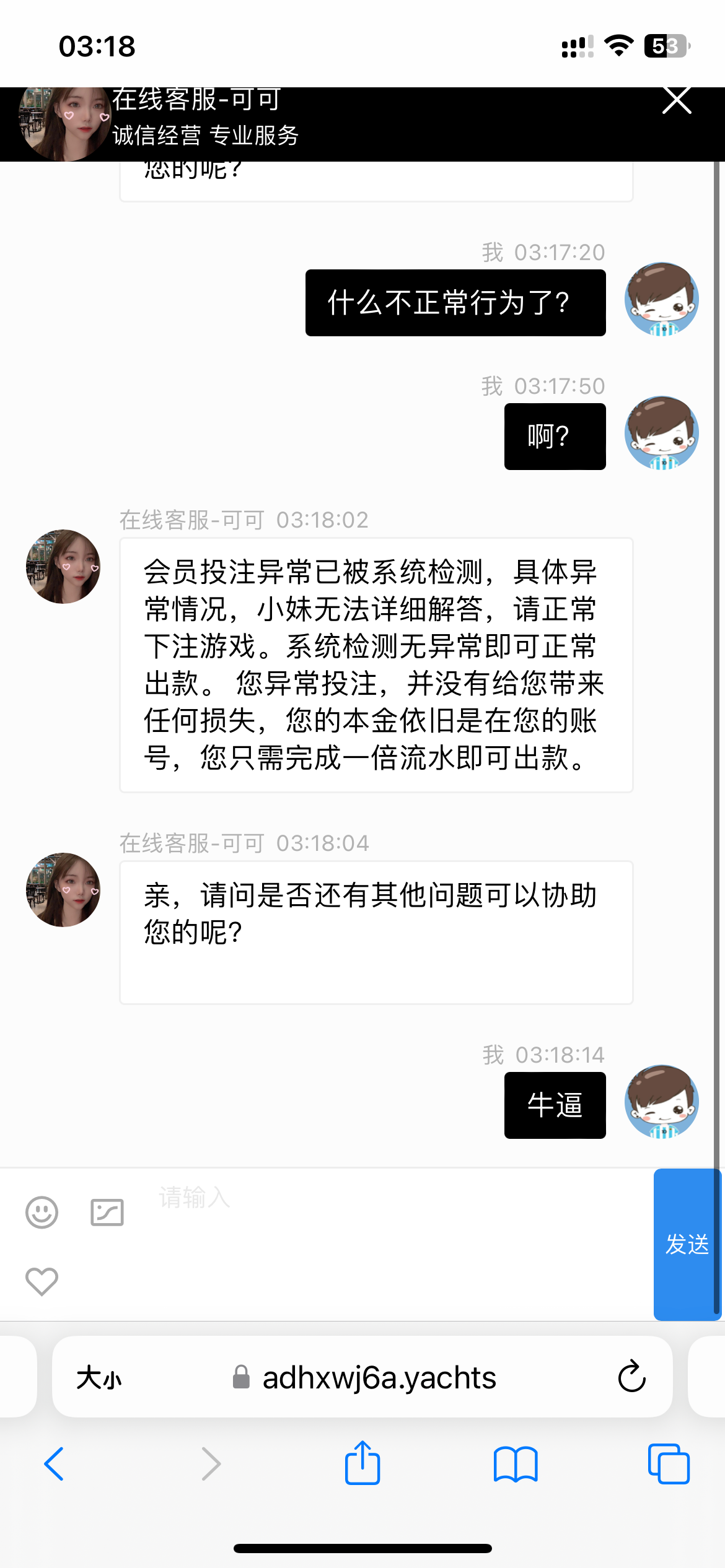
Task: Show all open tabs
Action: [x=668, y=1464]
